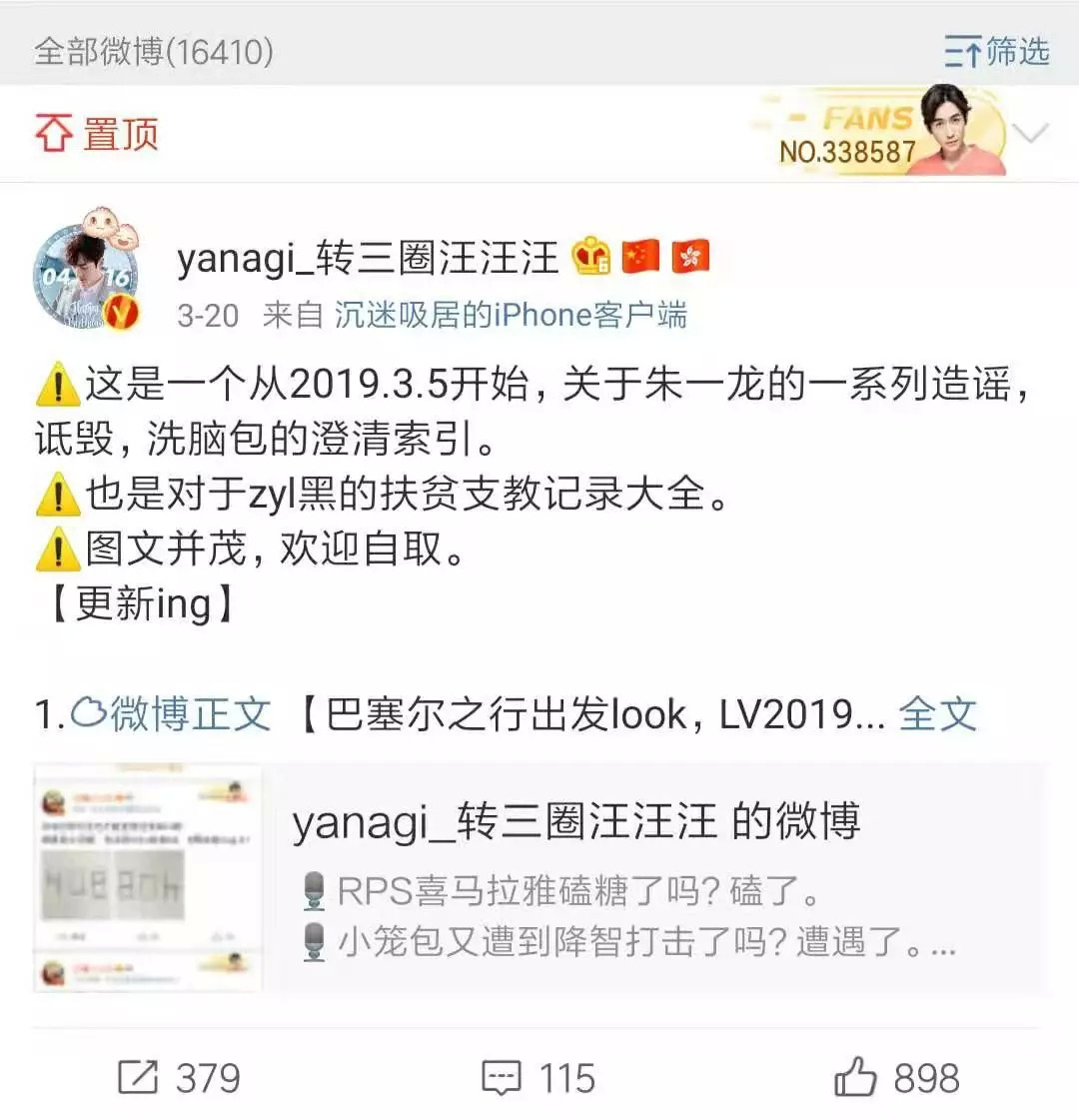Screen dimensions: 1079x1120
Task: Open the 115 comments
Action: [539, 1077]
